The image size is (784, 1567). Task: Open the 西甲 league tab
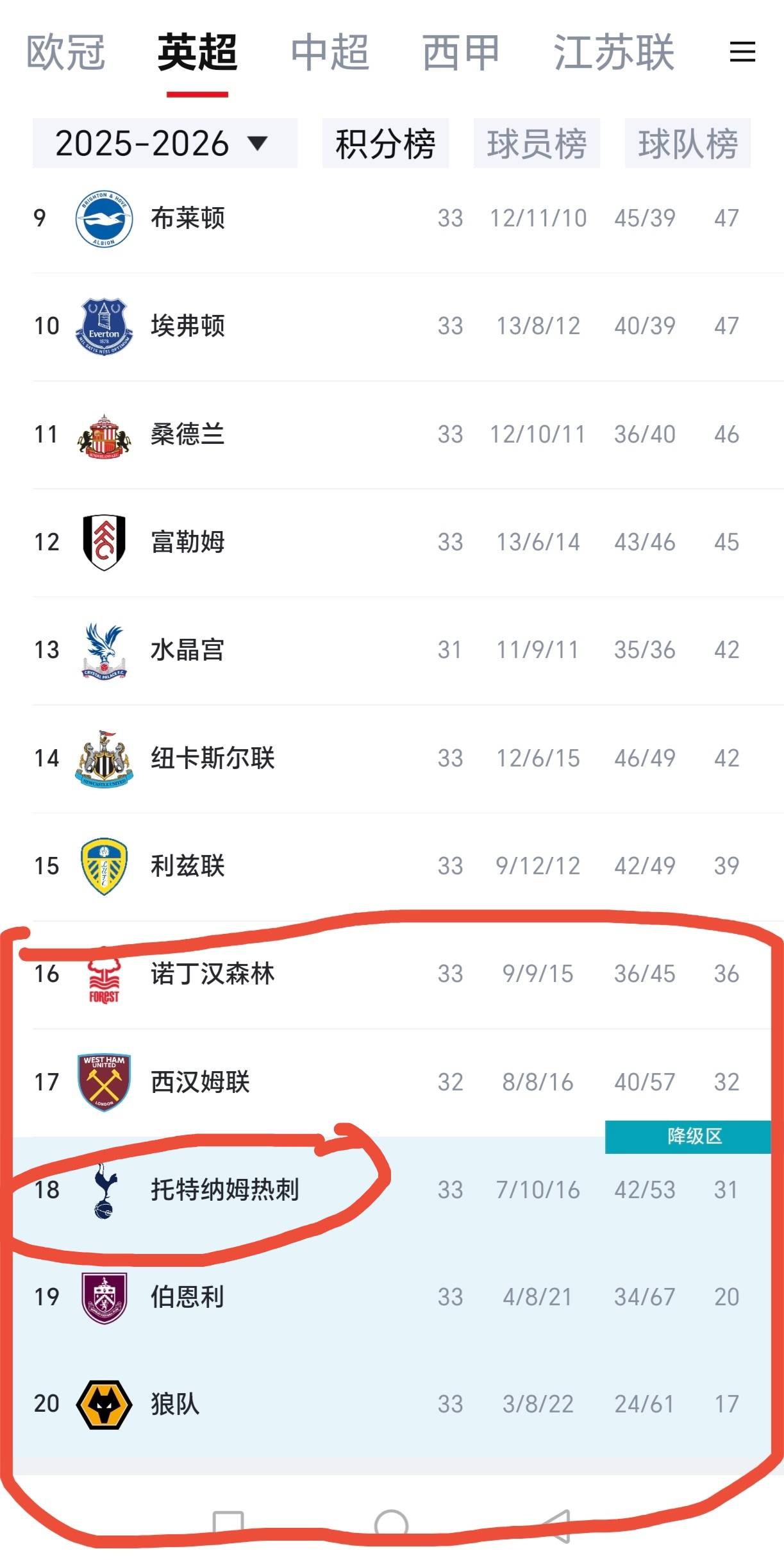click(461, 53)
